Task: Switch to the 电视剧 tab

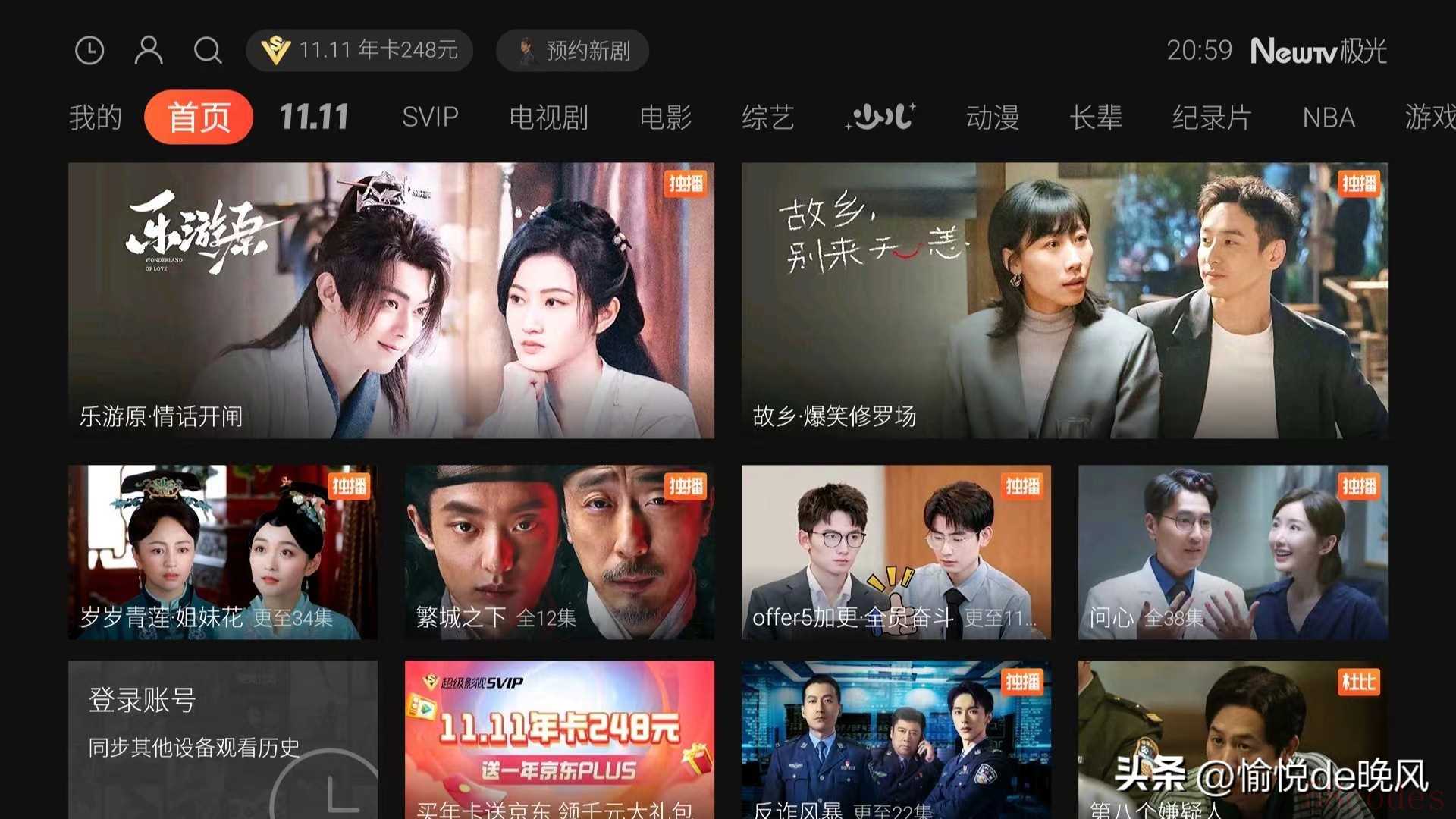Action: [x=548, y=118]
